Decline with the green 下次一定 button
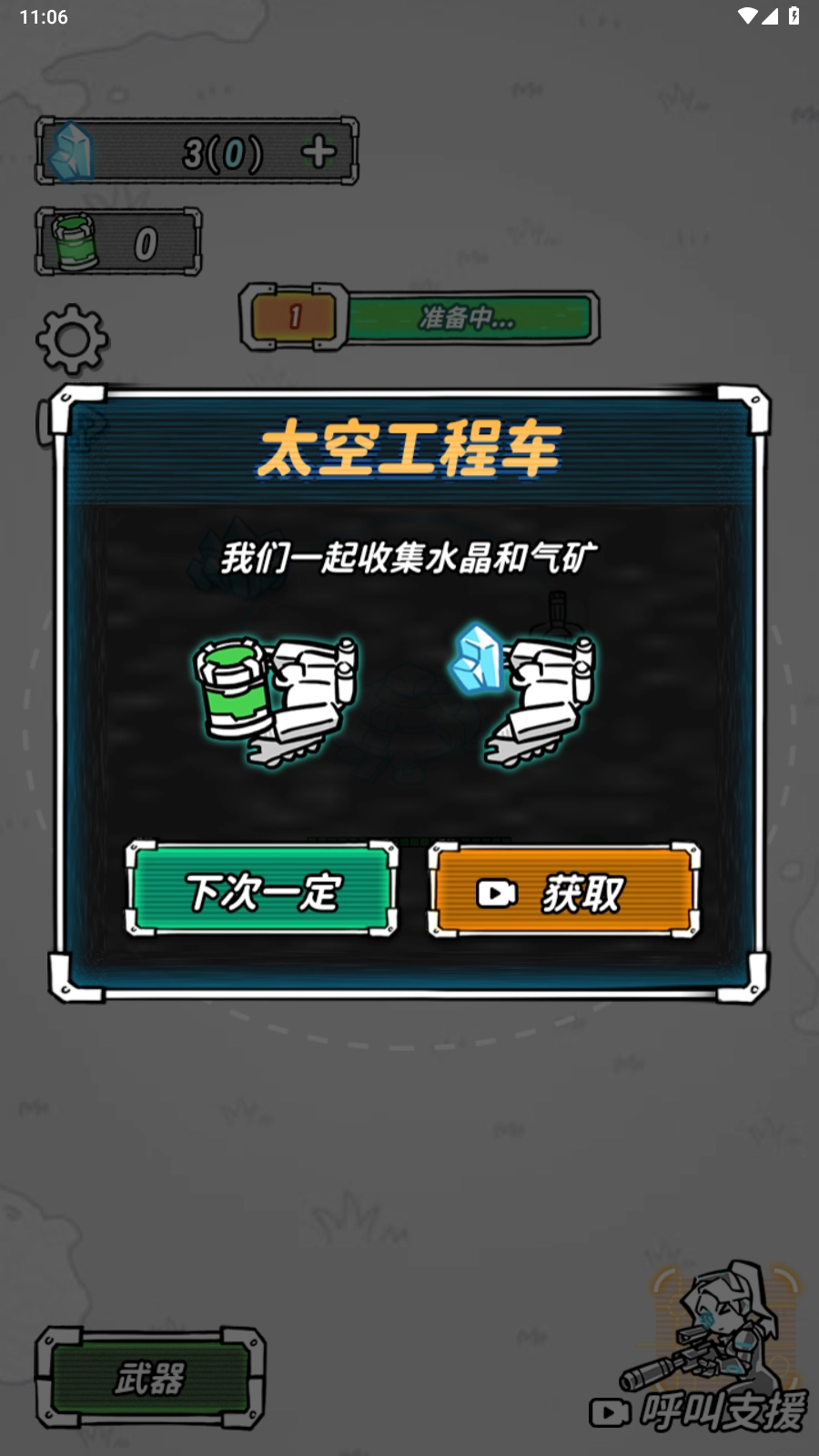This screenshot has height=1456, width=819. tap(262, 890)
